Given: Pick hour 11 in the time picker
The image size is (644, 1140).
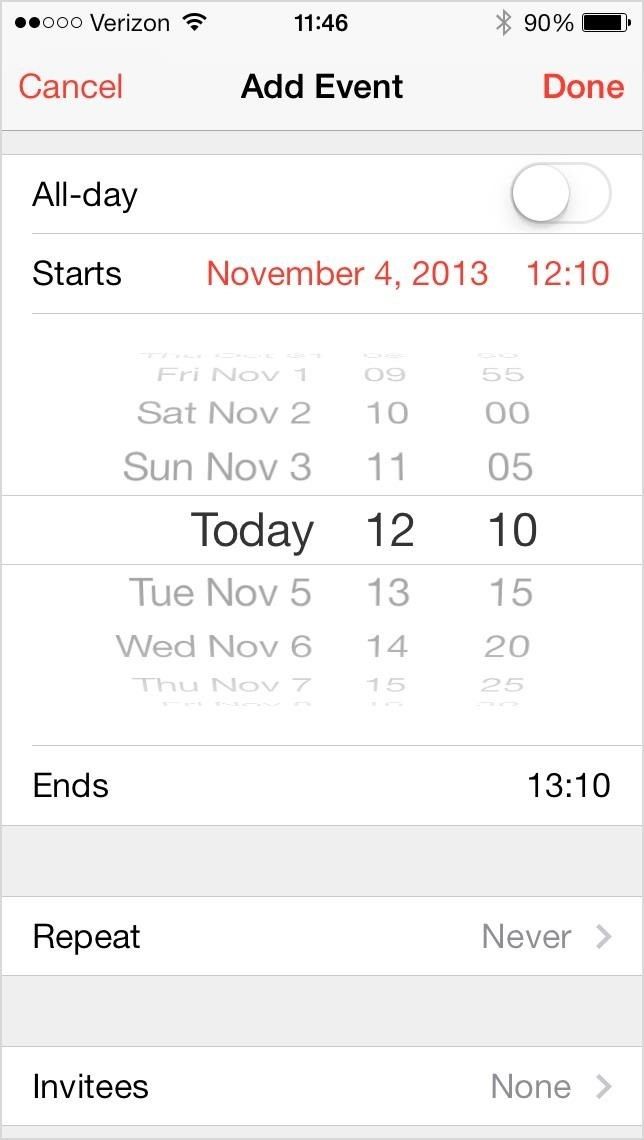Looking at the screenshot, I should 388,467.
